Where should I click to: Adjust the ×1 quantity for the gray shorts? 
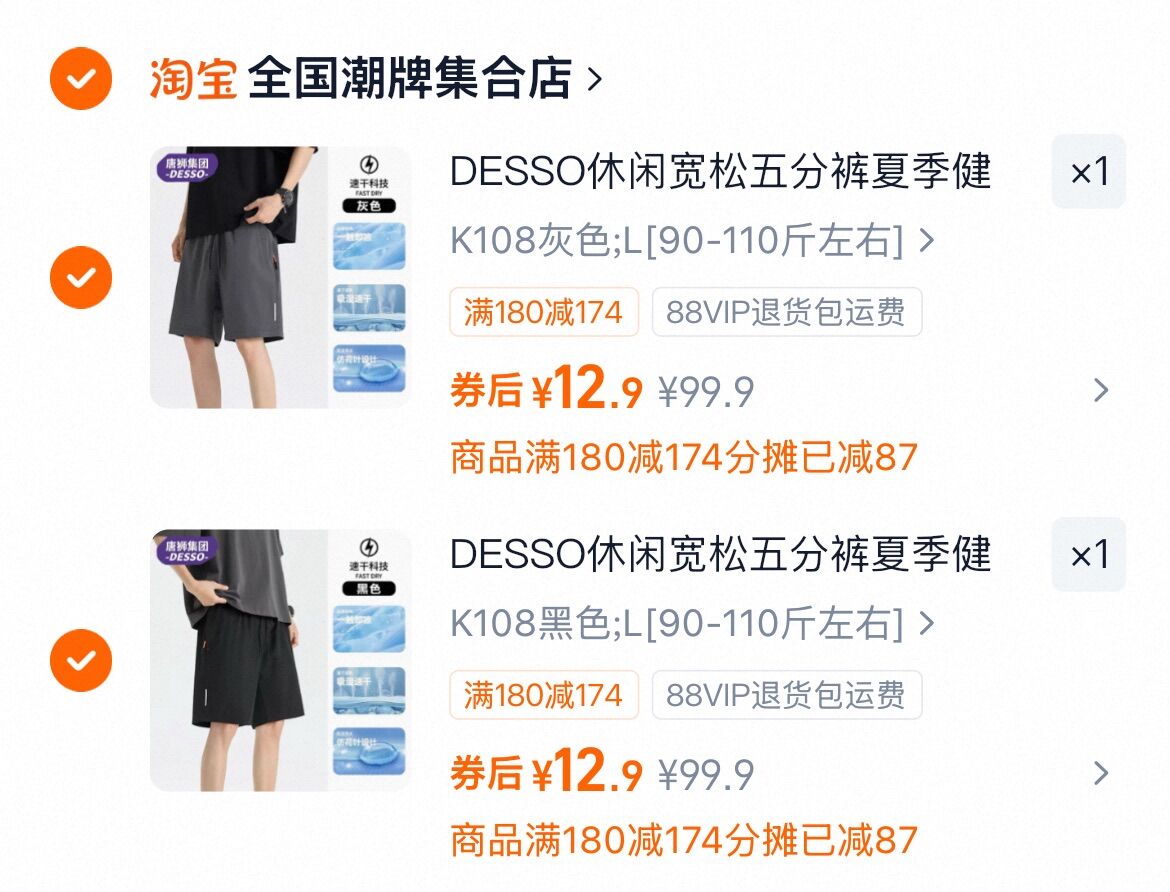tap(1088, 172)
